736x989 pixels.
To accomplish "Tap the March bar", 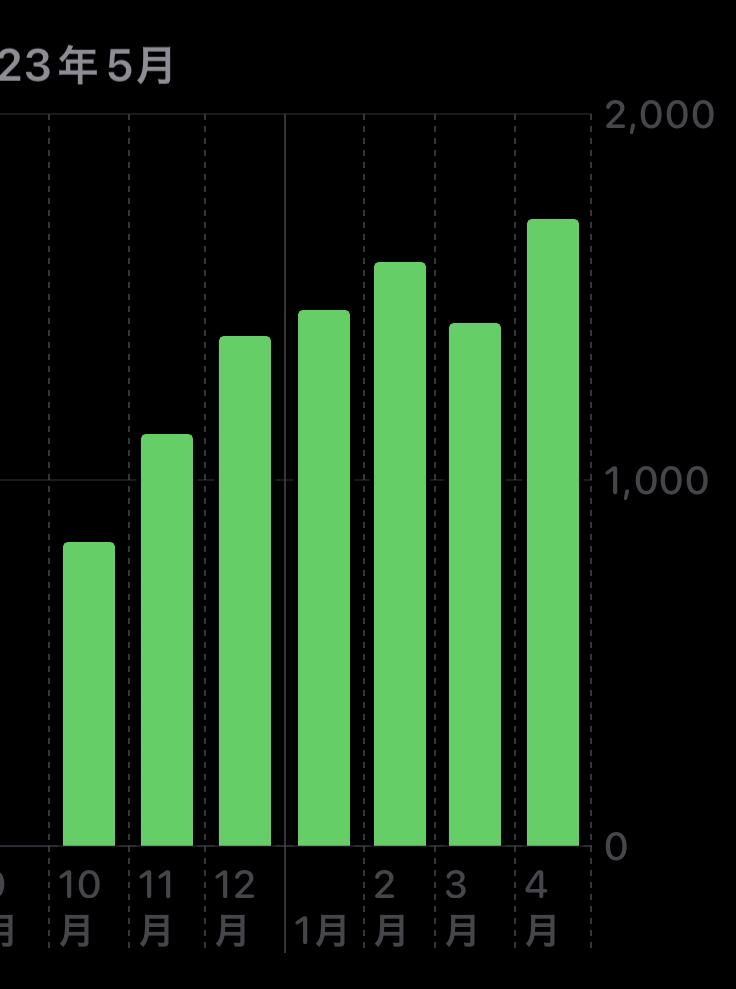I will 475,584.
